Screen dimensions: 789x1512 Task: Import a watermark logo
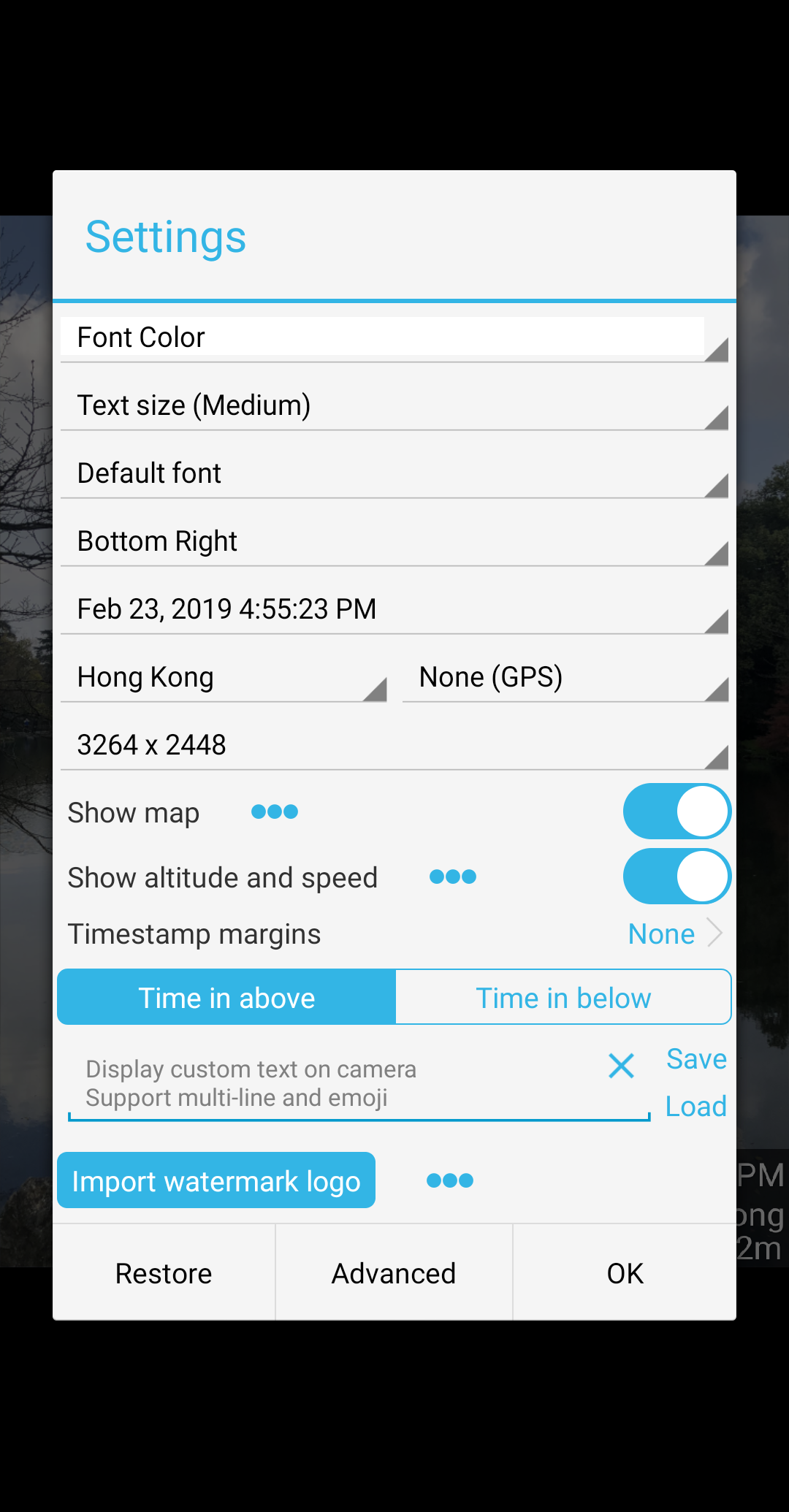point(216,1181)
